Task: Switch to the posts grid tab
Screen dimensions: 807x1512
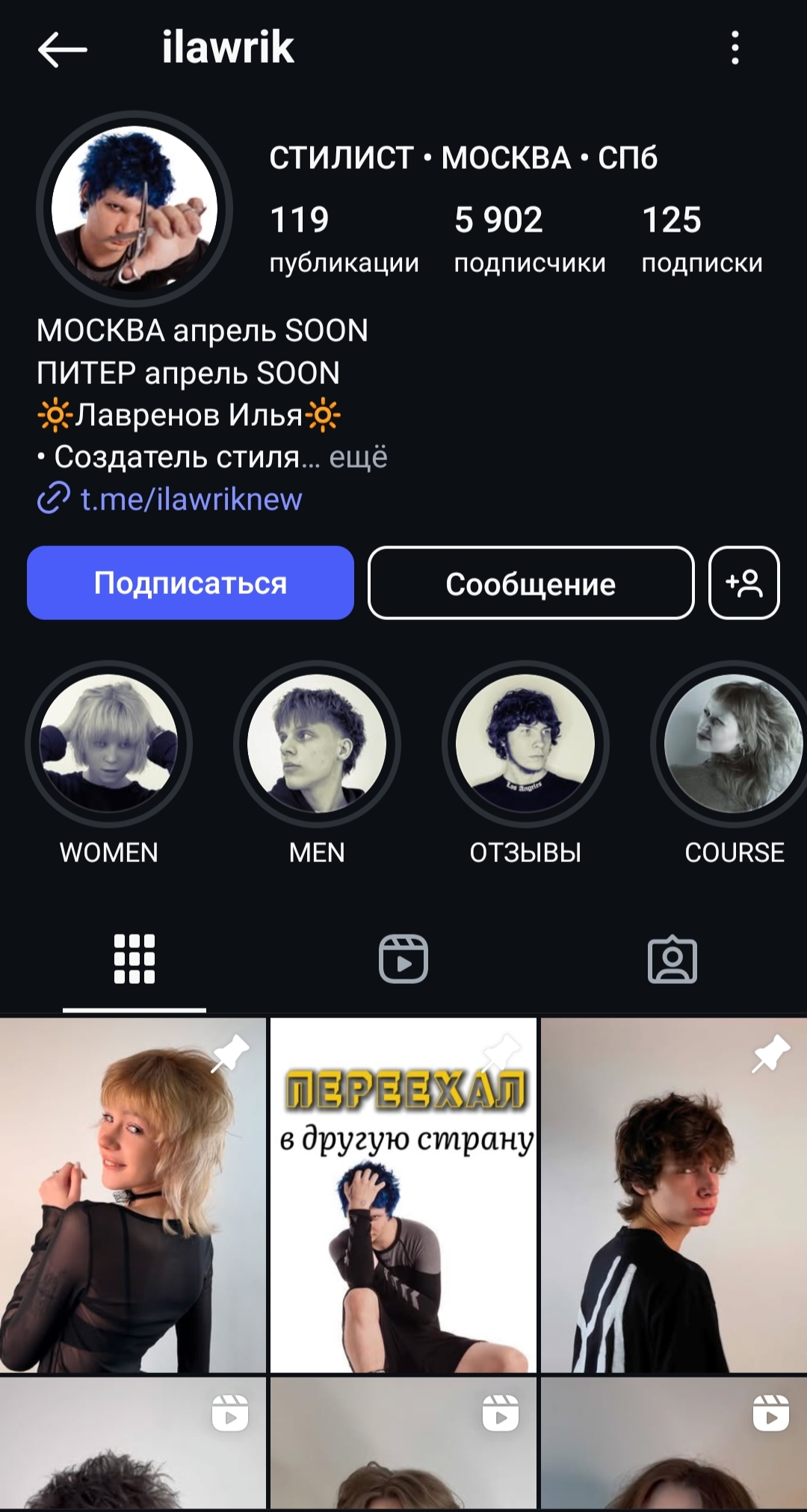Action: click(x=134, y=959)
